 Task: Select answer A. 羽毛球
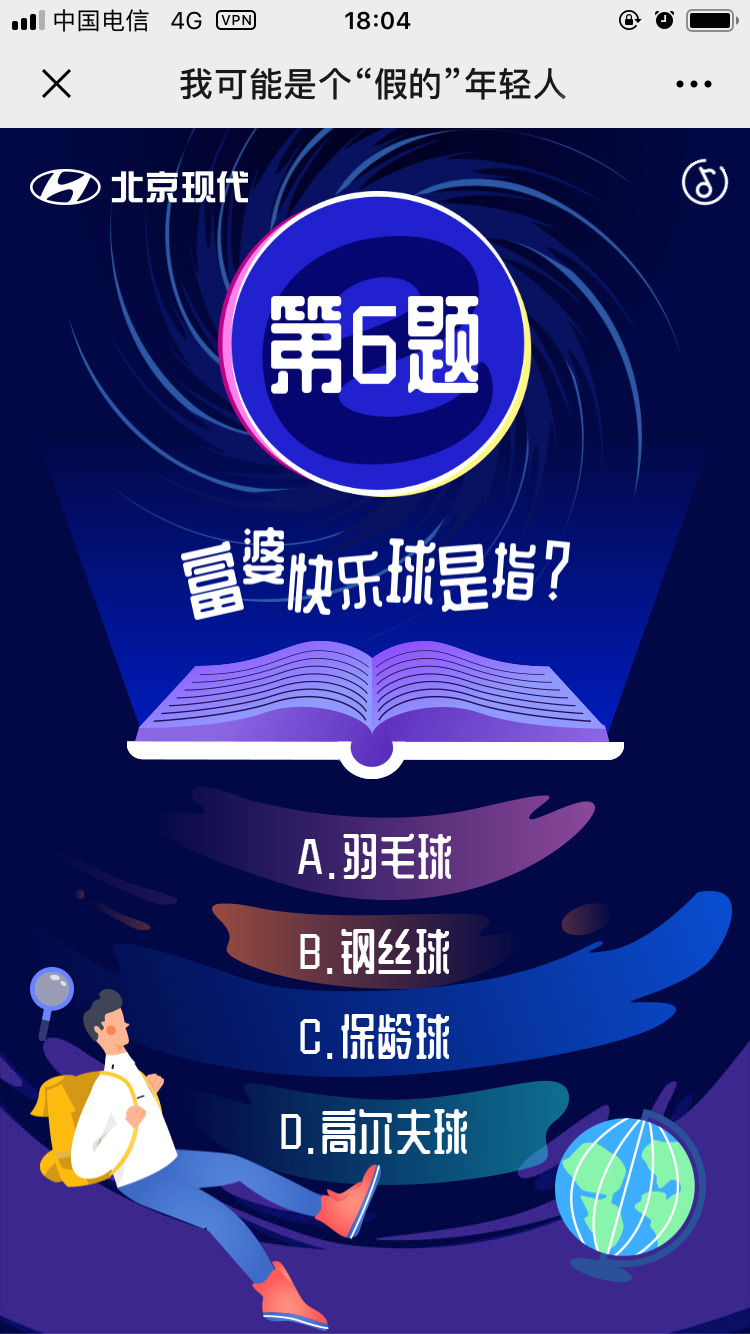(375, 857)
